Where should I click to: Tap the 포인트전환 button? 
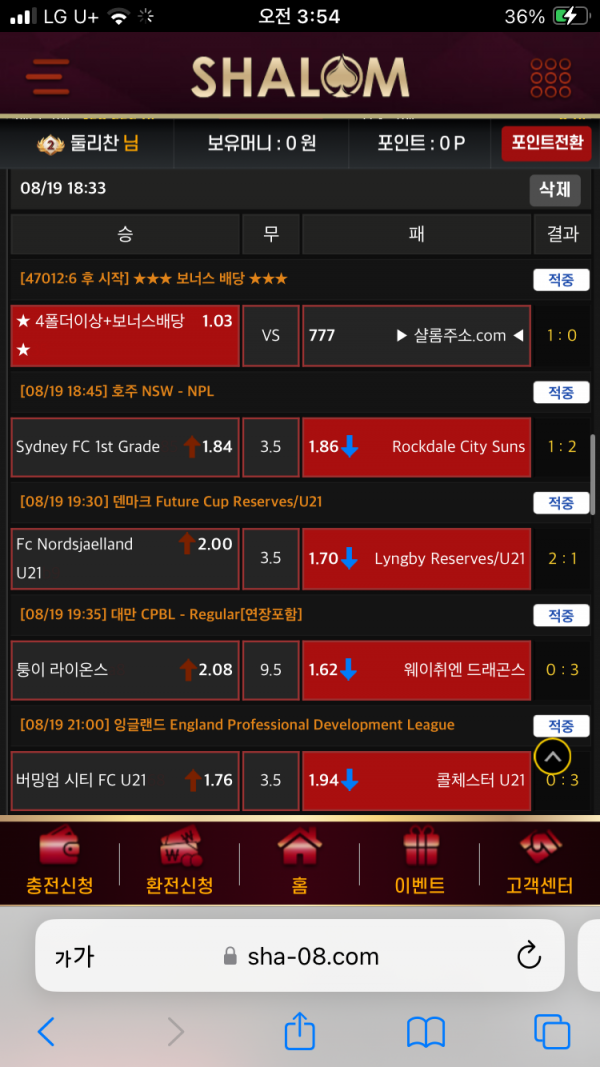pyautogui.click(x=546, y=143)
